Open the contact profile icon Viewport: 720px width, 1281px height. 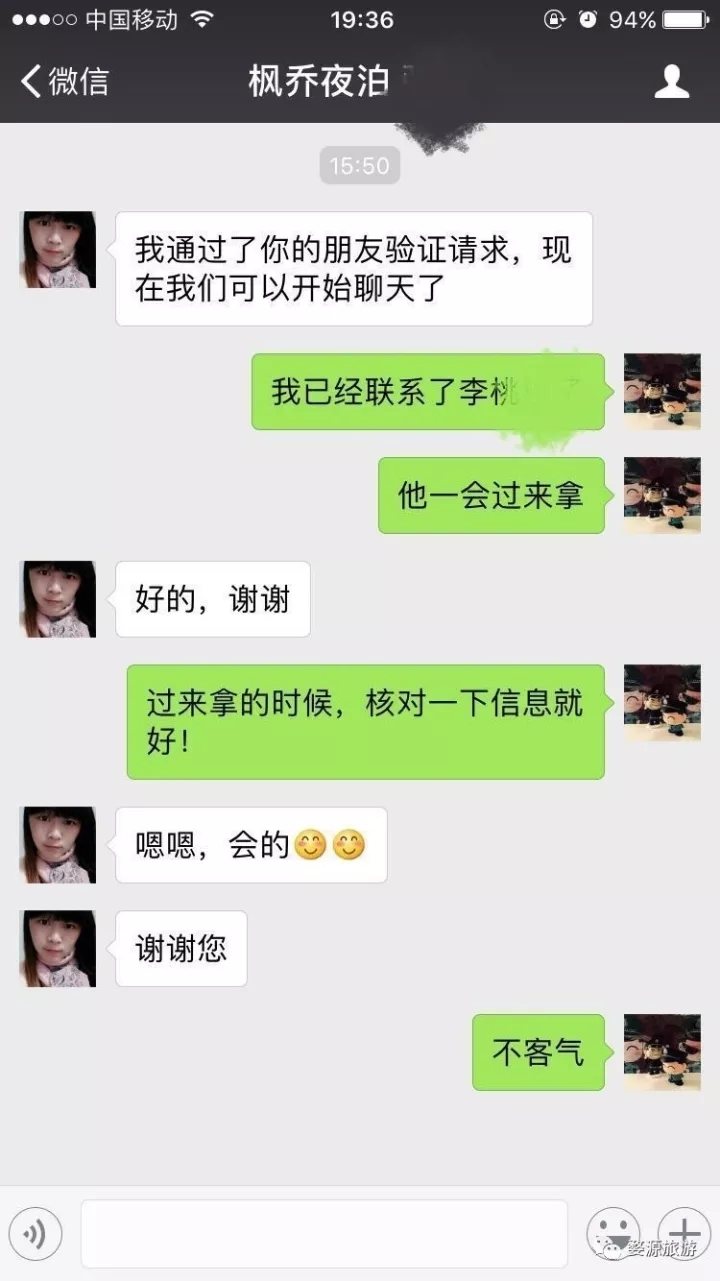pos(672,82)
